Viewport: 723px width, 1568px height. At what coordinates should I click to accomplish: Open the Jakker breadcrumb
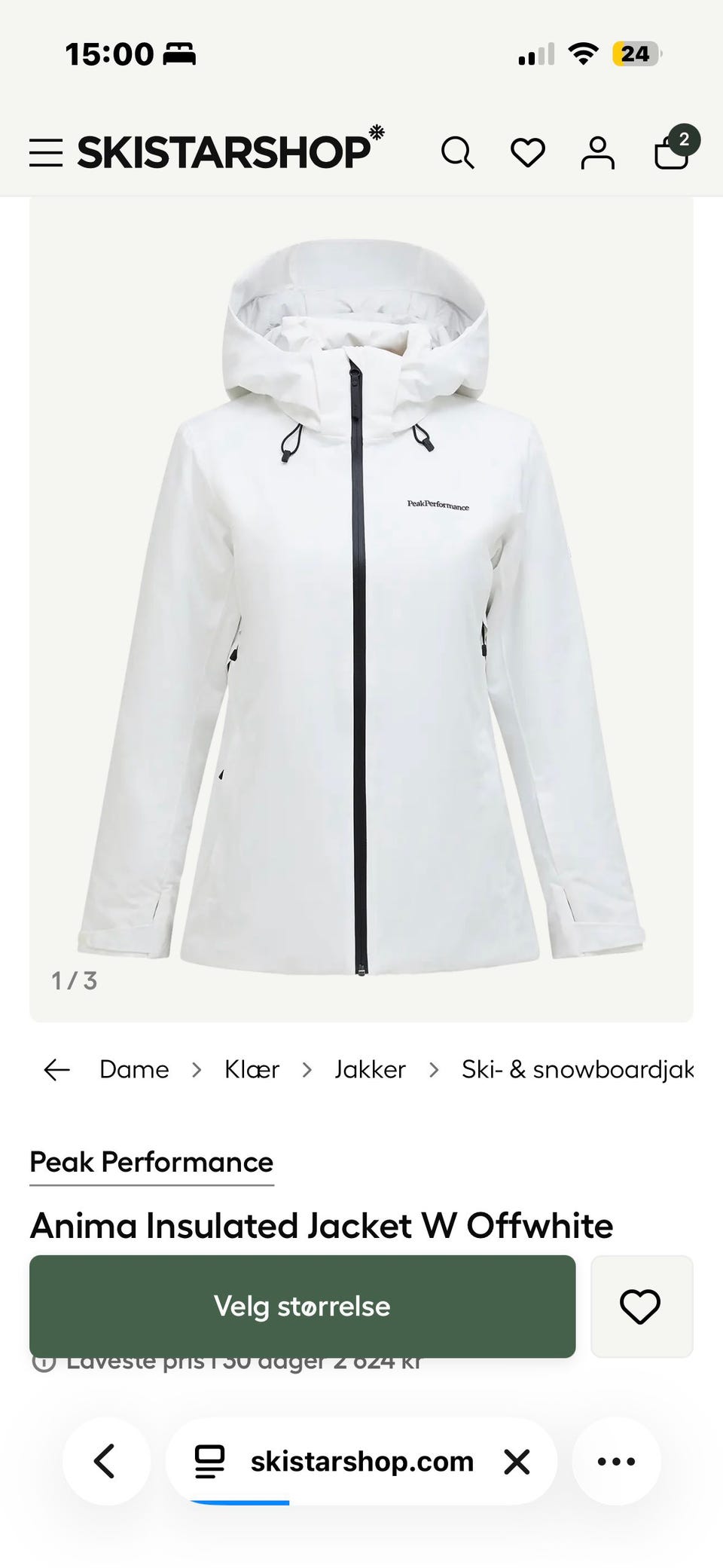point(370,1069)
